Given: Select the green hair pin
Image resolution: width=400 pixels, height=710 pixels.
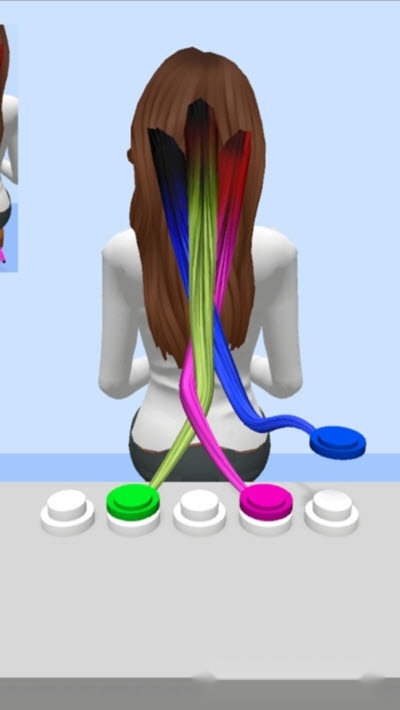Looking at the screenshot, I should click(133, 501).
